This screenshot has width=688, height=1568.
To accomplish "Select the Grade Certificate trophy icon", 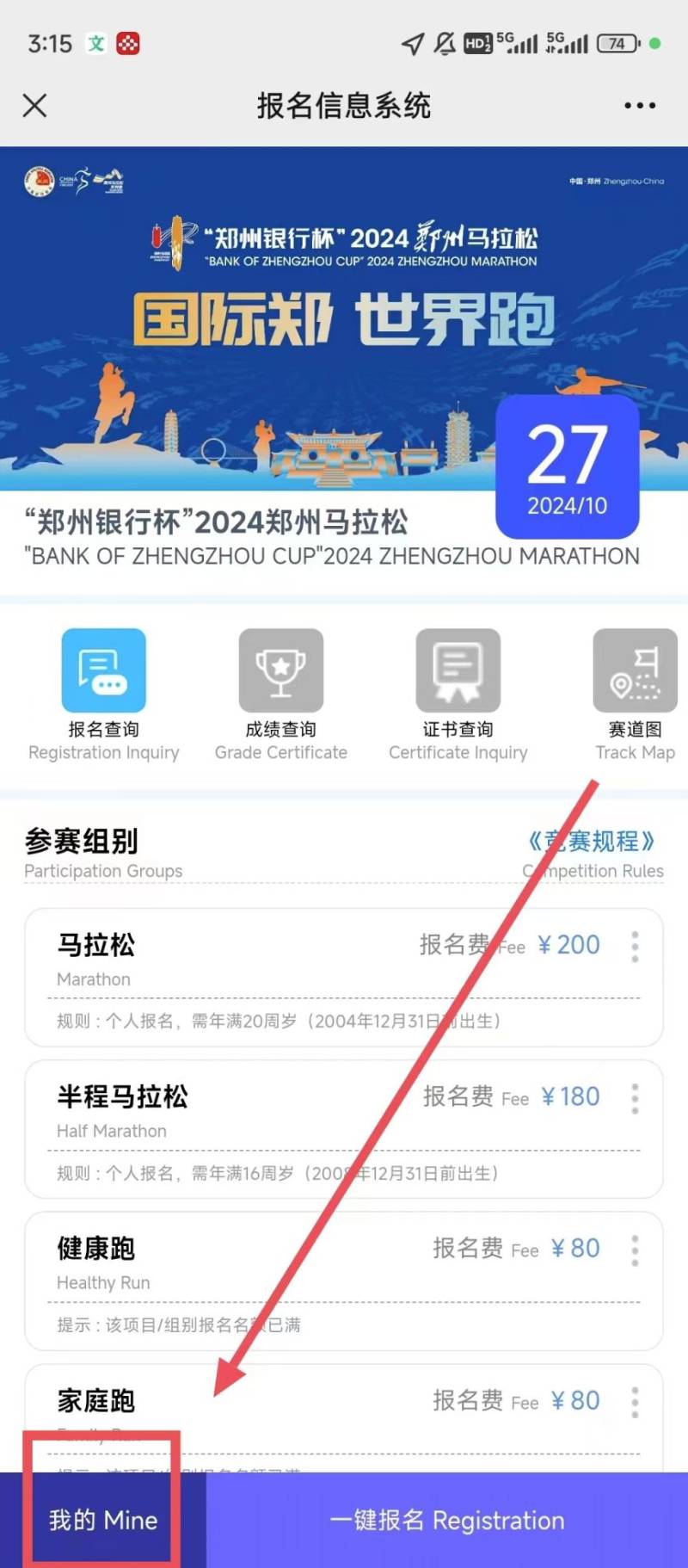I will pyautogui.click(x=280, y=671).
